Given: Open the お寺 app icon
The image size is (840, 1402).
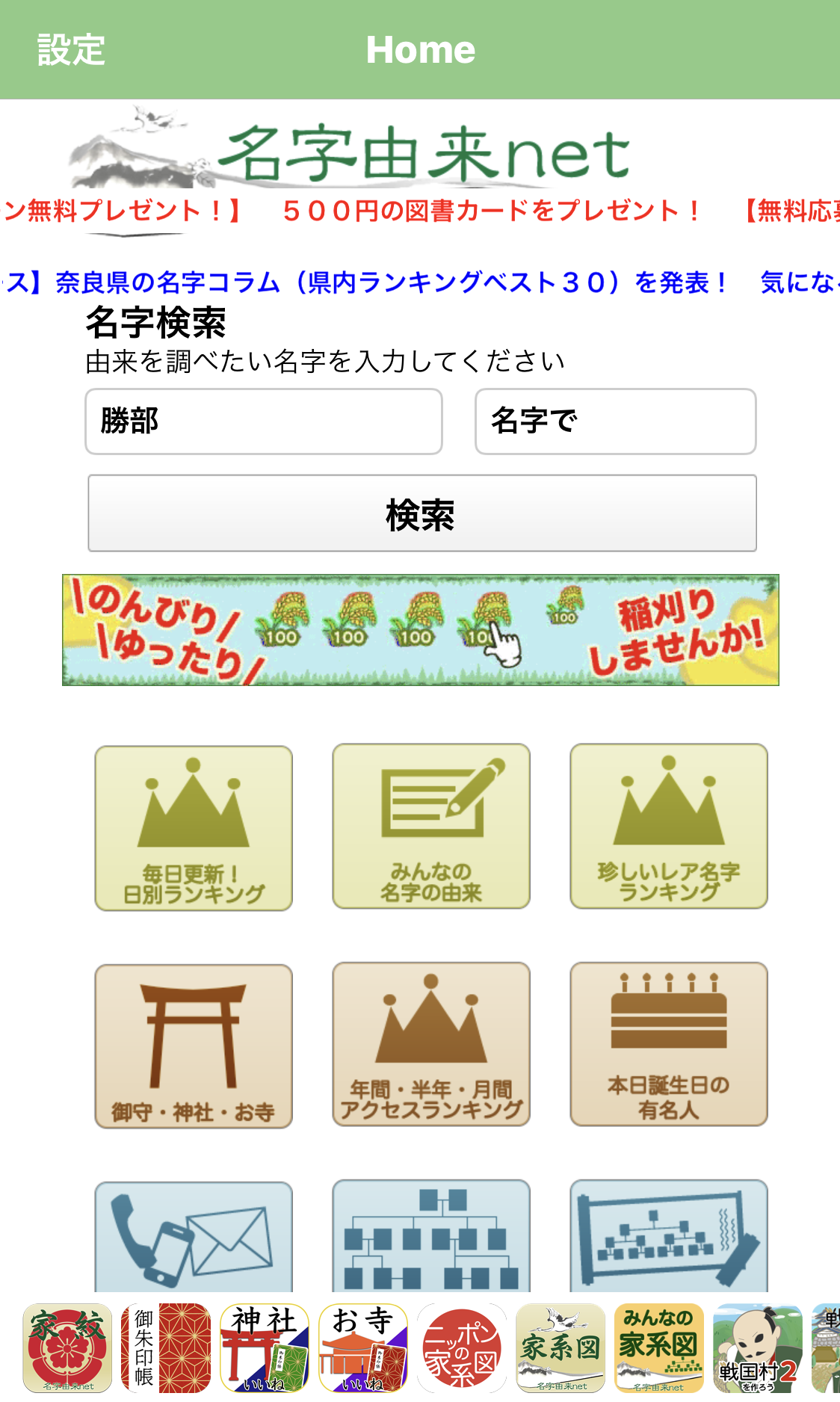Looking at the screenshot, I should coord(363,1348).
